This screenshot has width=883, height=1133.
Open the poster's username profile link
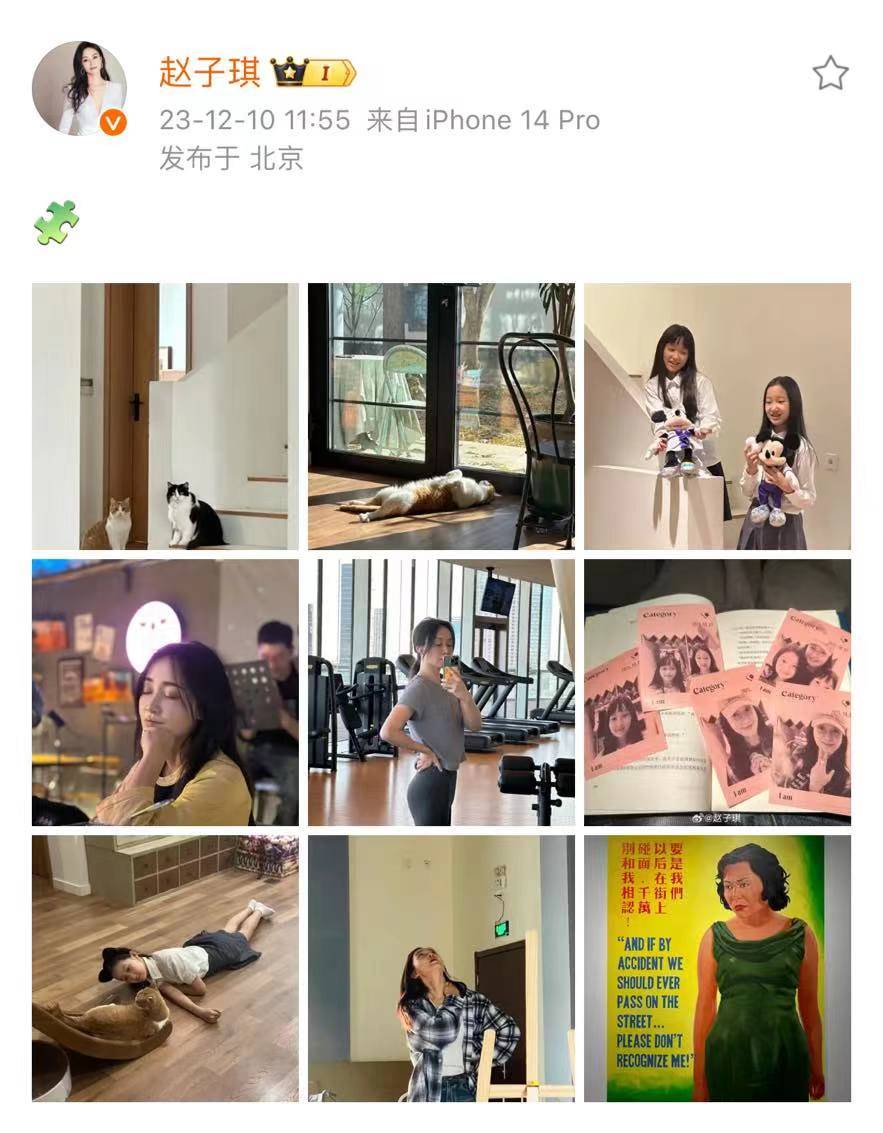[x=210, y=72]
